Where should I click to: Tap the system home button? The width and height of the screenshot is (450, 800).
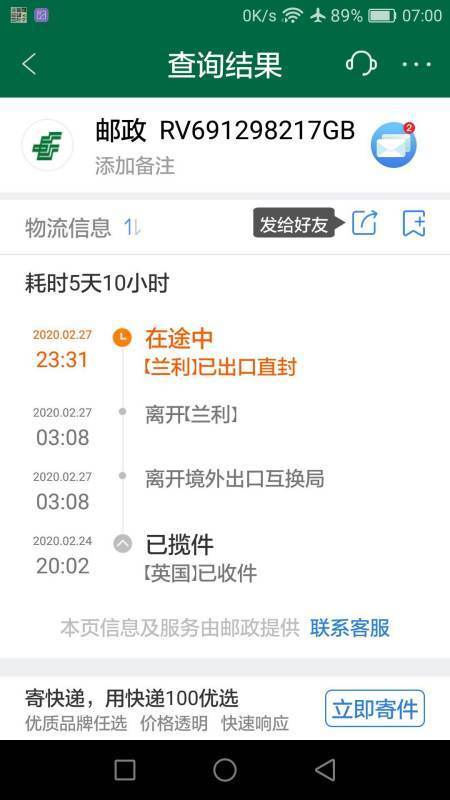click(x=224, y=770)
